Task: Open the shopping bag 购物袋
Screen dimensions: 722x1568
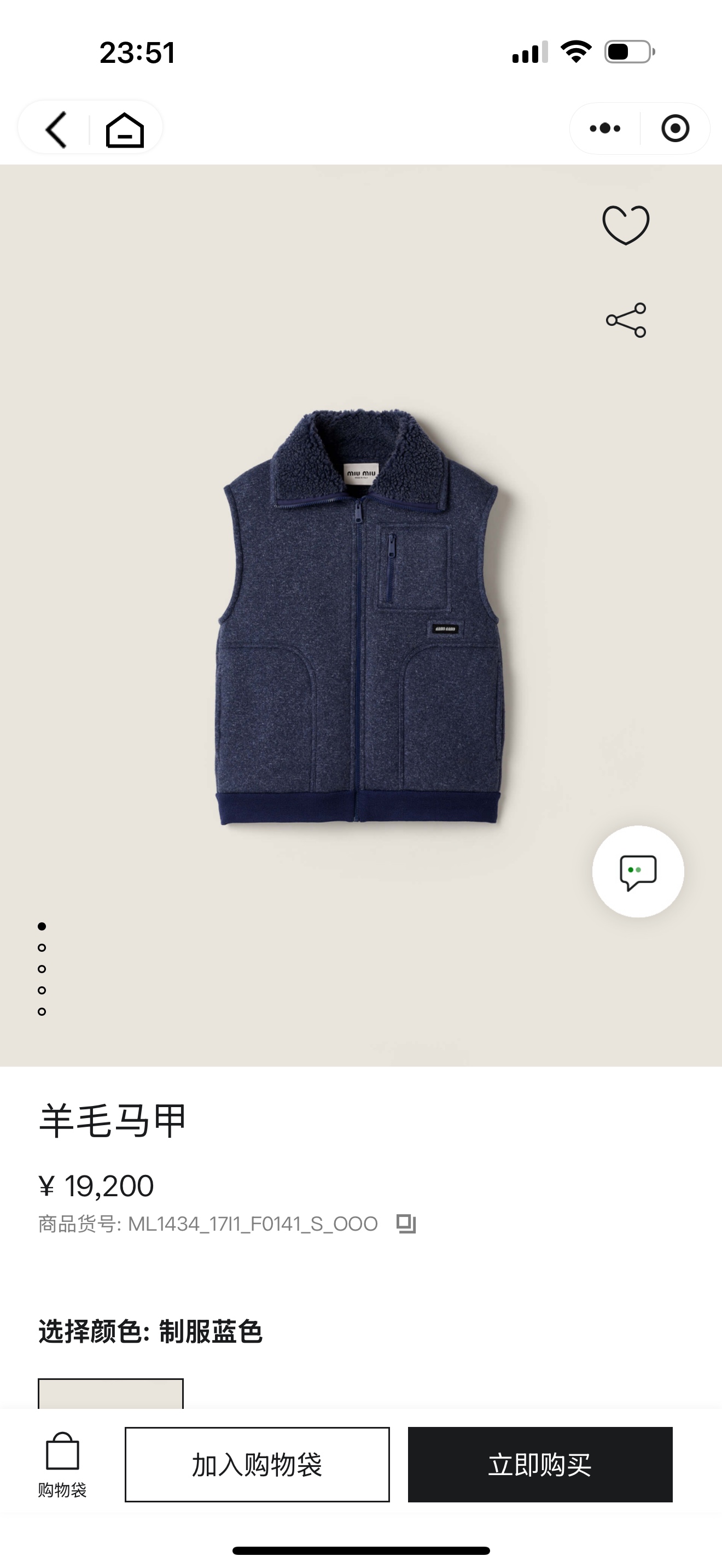Action: (x=62, y=1465)
